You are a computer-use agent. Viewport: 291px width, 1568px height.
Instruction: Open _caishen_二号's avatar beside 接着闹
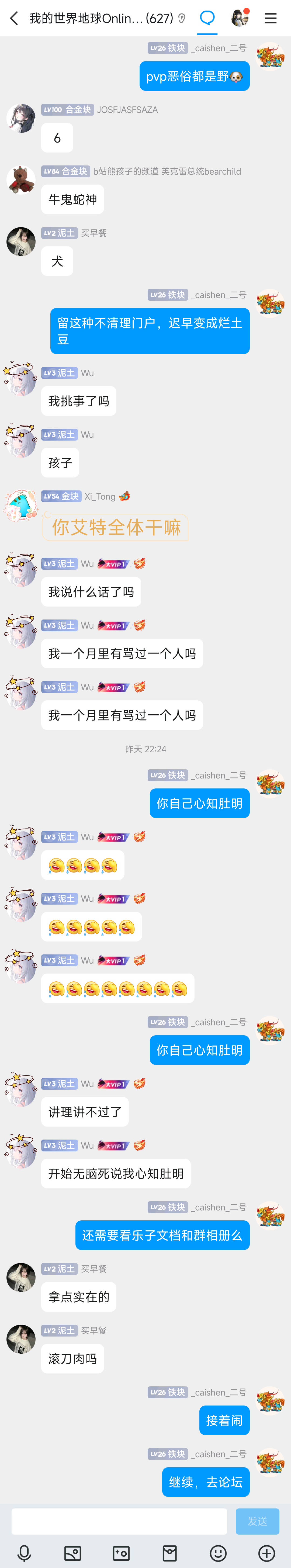[270, 1401]
